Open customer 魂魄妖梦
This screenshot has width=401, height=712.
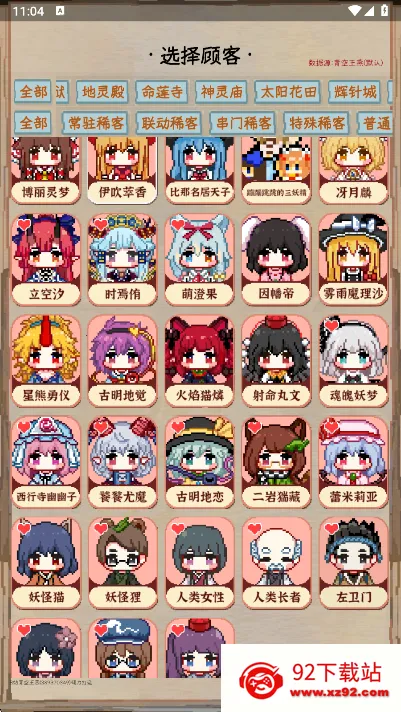[x=354, y=361]
